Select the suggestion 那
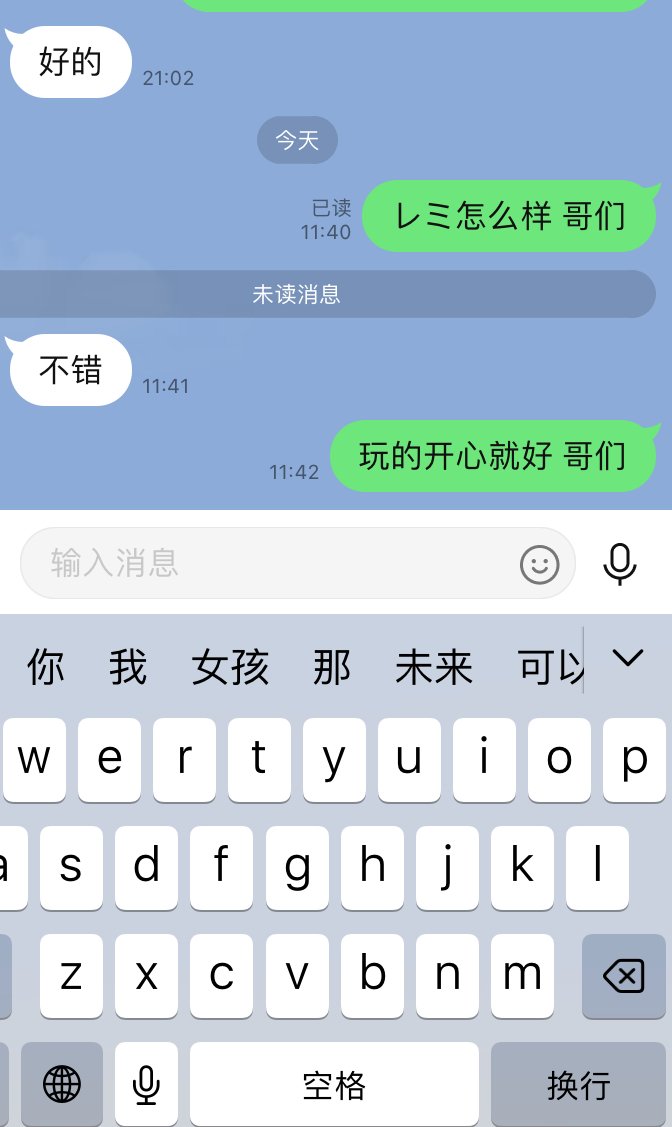The width and height of the screenshot is (672, 1127). [x=332, y=666]
